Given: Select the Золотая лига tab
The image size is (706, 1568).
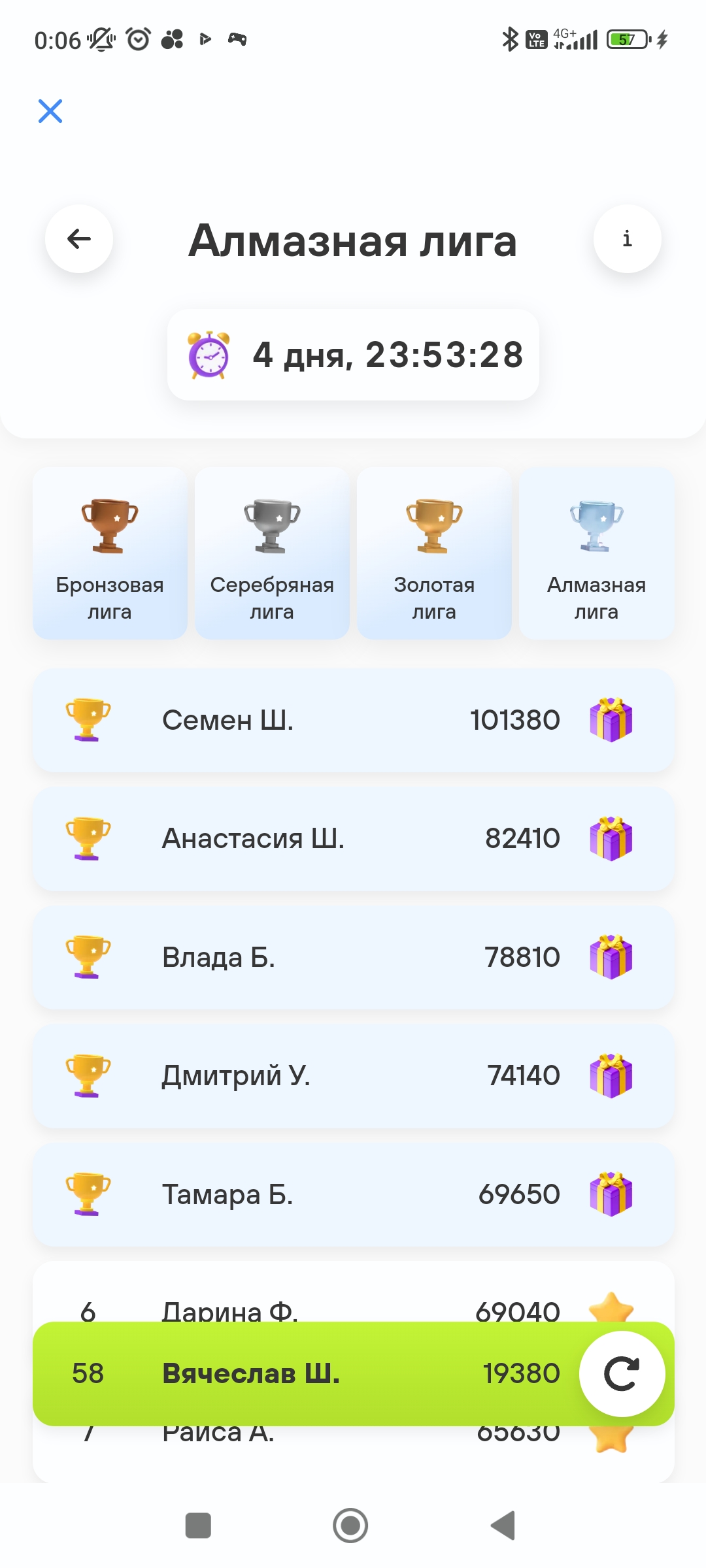Looking at the screenshot, I should click(434, 553).
